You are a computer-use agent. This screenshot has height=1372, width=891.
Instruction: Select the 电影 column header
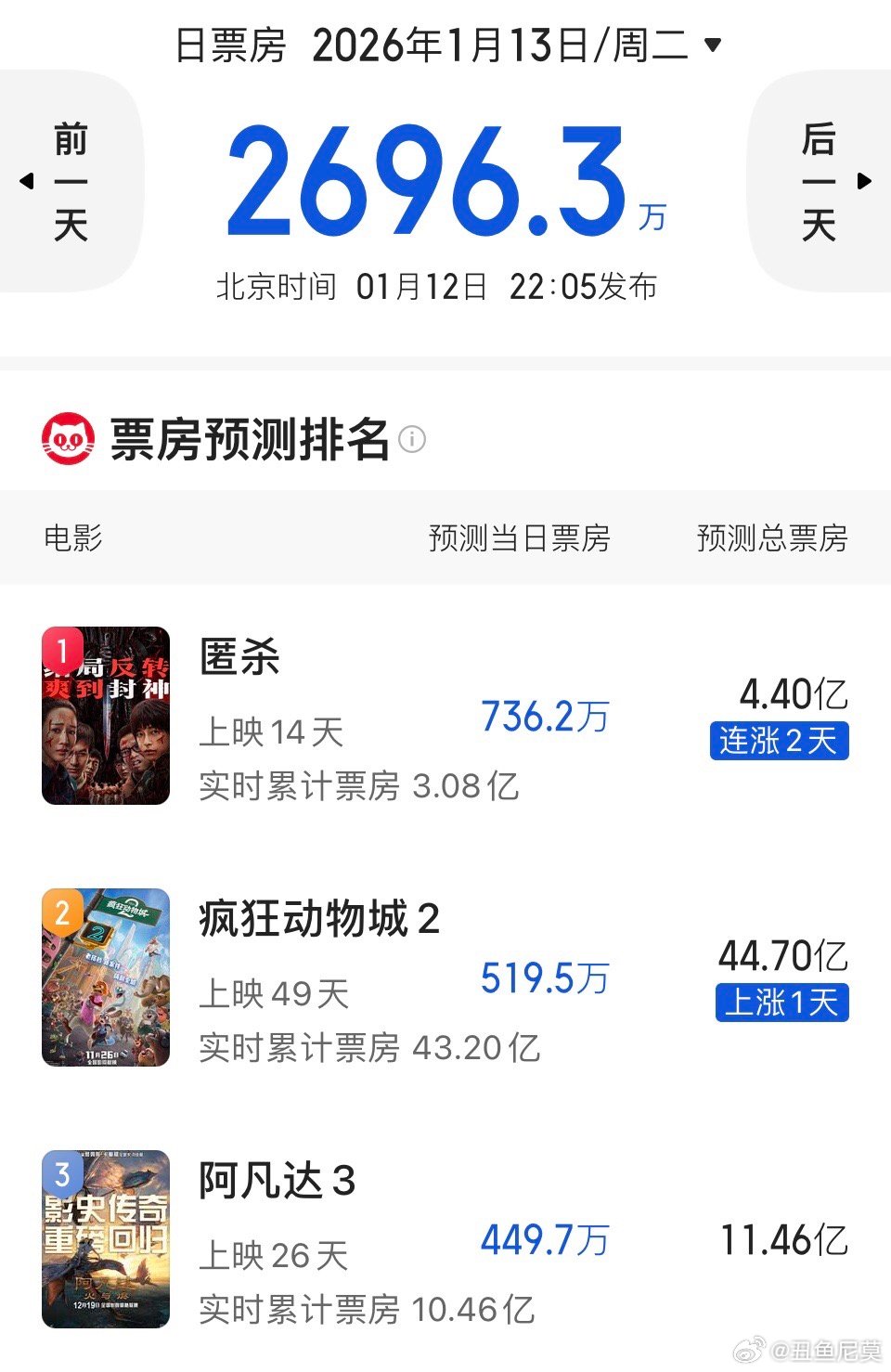(x=68, y=538)
